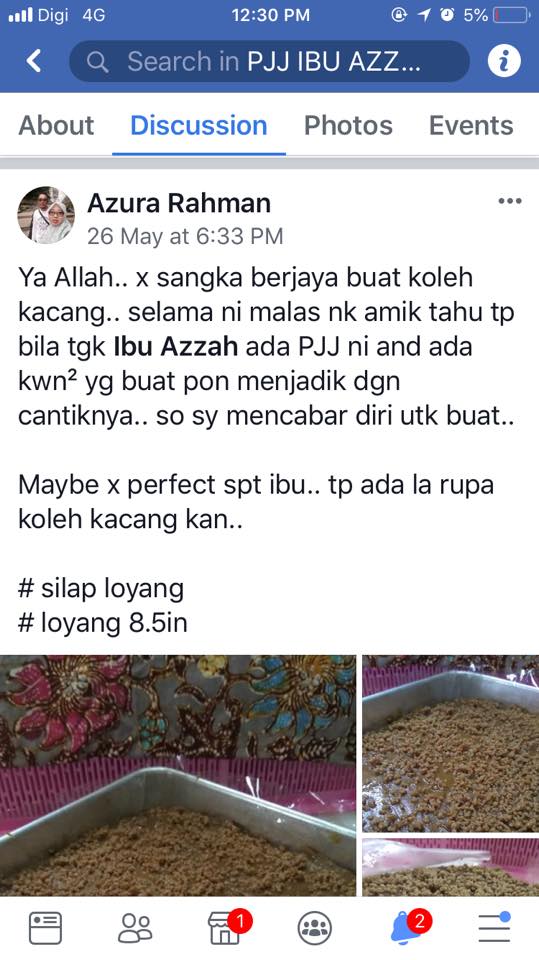Open Azura Rahman's profile picture
This screenshot has height=960, width=539.
(x=46, y=216)
